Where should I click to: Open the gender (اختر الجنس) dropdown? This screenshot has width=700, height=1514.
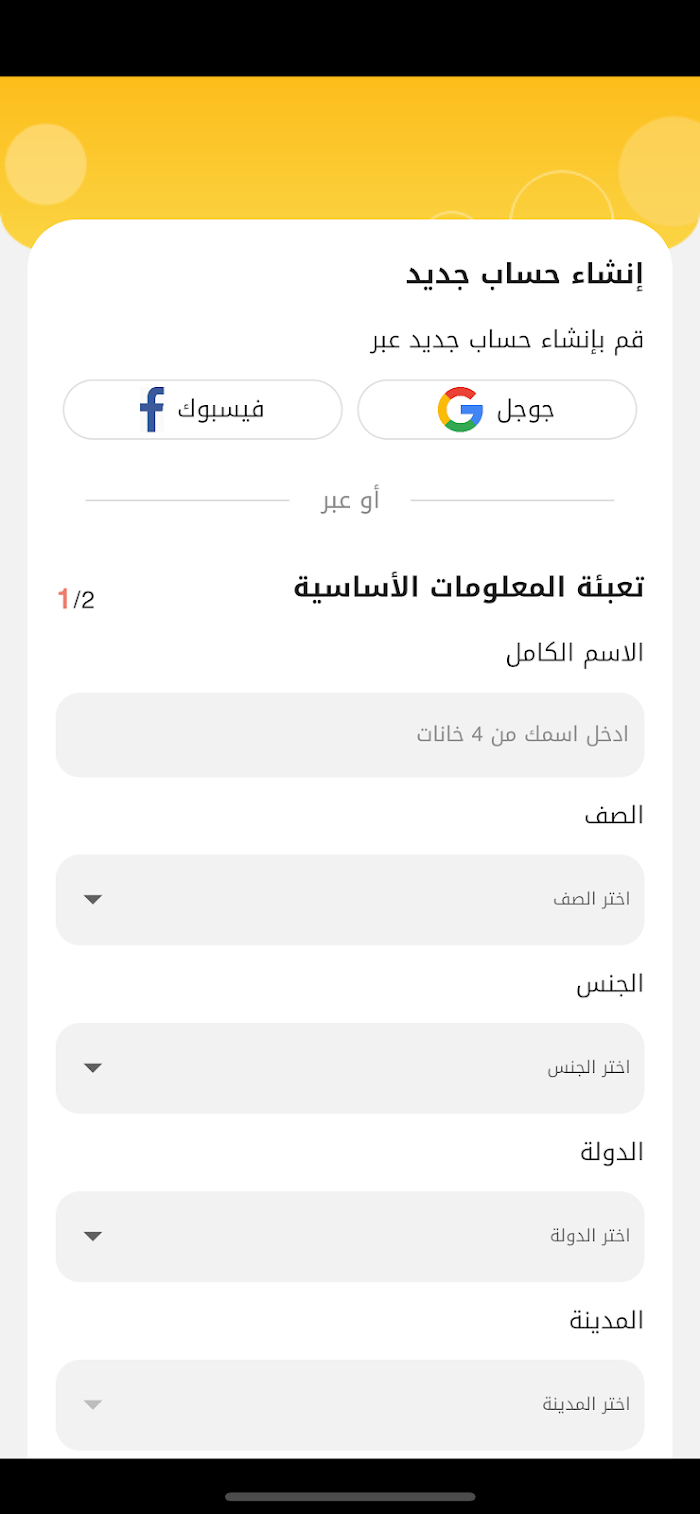tap(350, 1068)
